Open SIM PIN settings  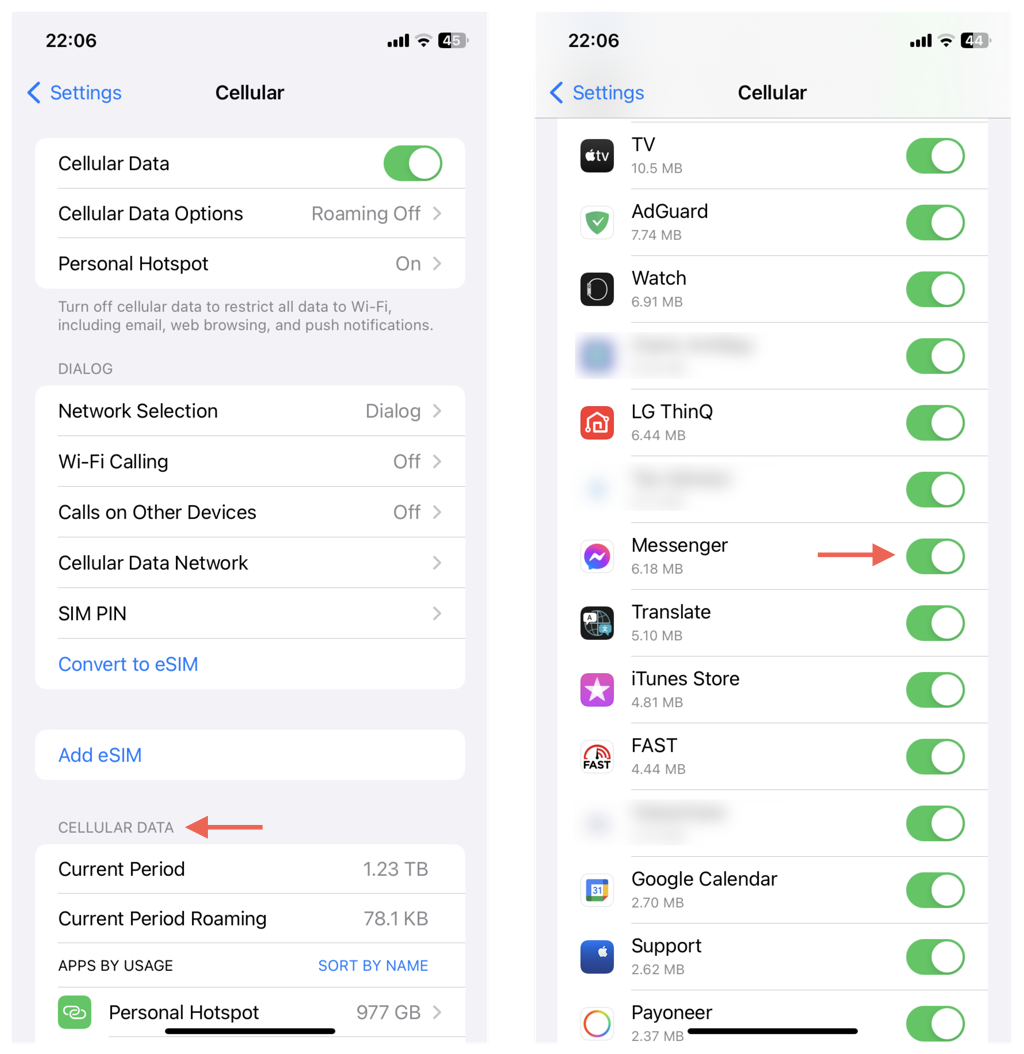250,614
